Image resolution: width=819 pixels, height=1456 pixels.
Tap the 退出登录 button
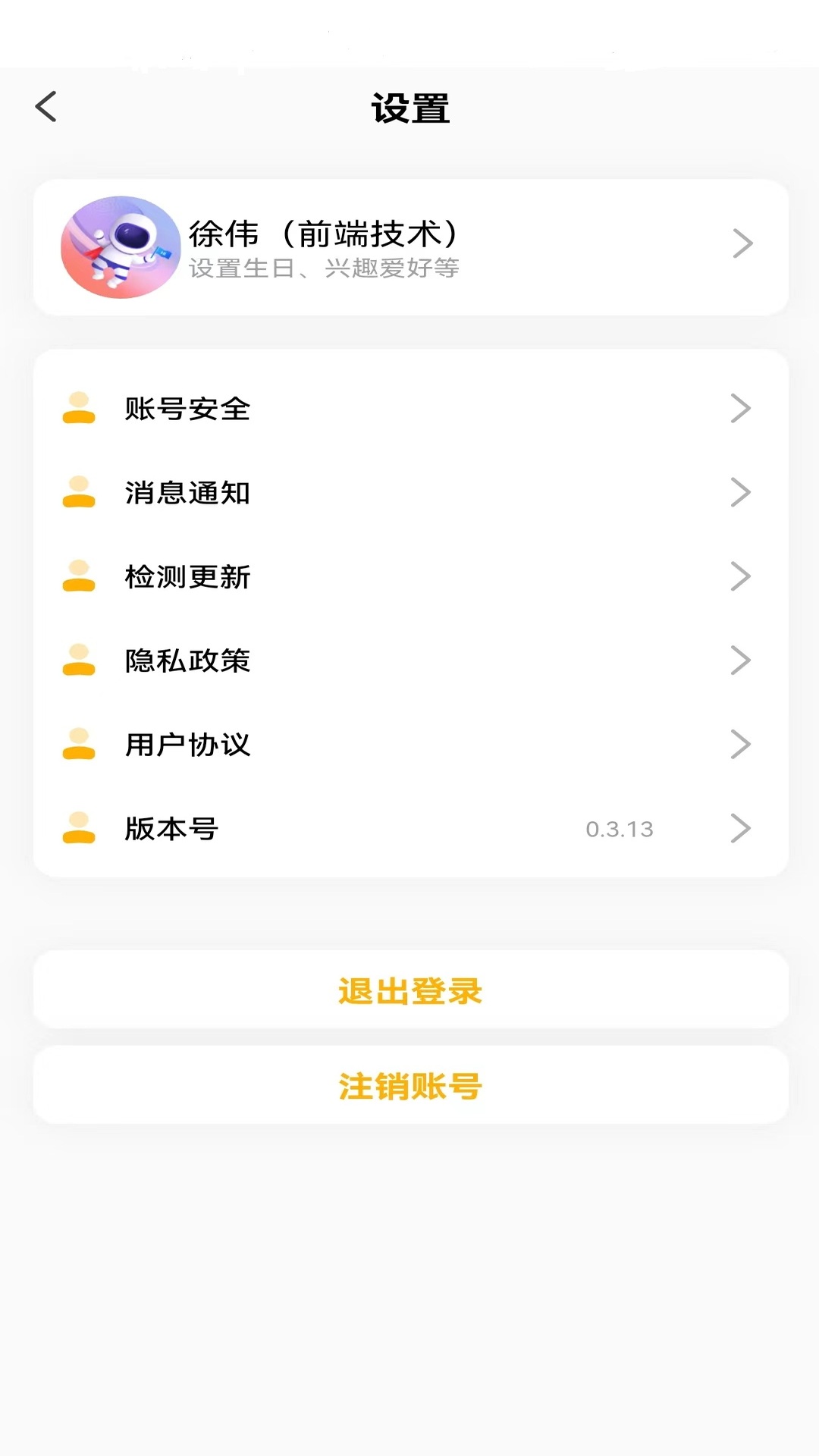409,990
